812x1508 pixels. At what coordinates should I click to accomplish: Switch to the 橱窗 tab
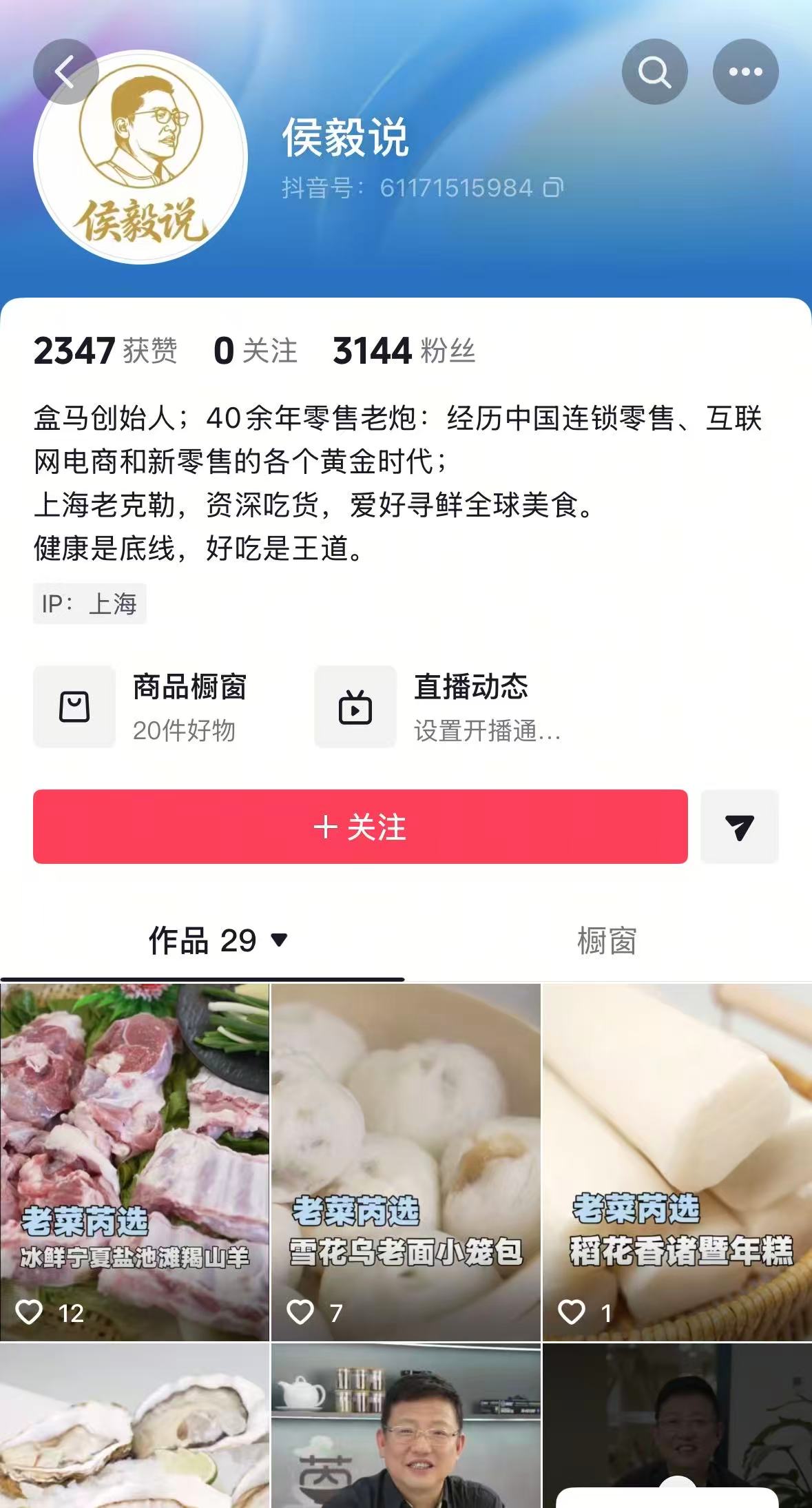click(607, 941)
